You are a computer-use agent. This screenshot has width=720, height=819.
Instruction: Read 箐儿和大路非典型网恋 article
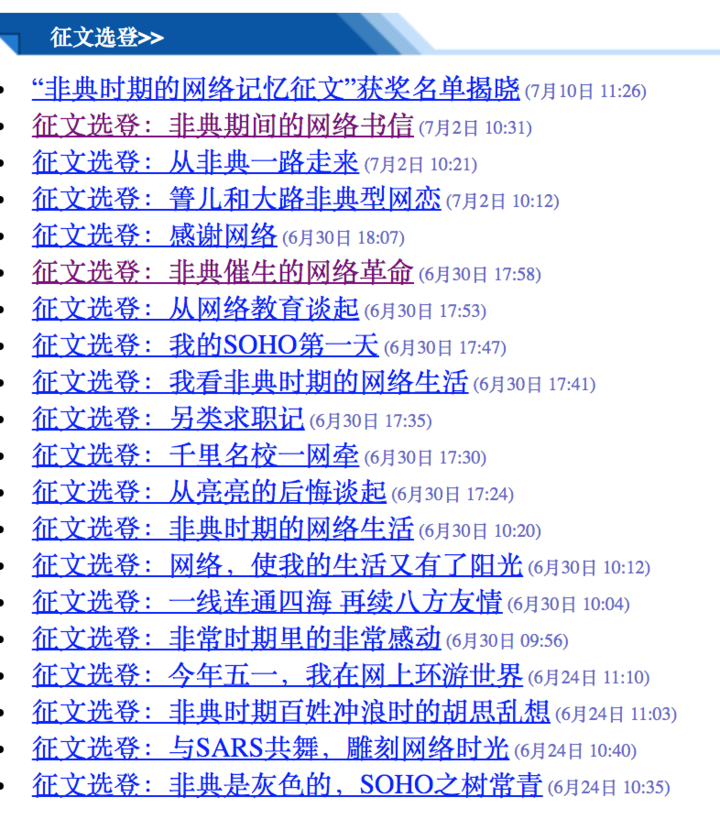click(236, 200)
